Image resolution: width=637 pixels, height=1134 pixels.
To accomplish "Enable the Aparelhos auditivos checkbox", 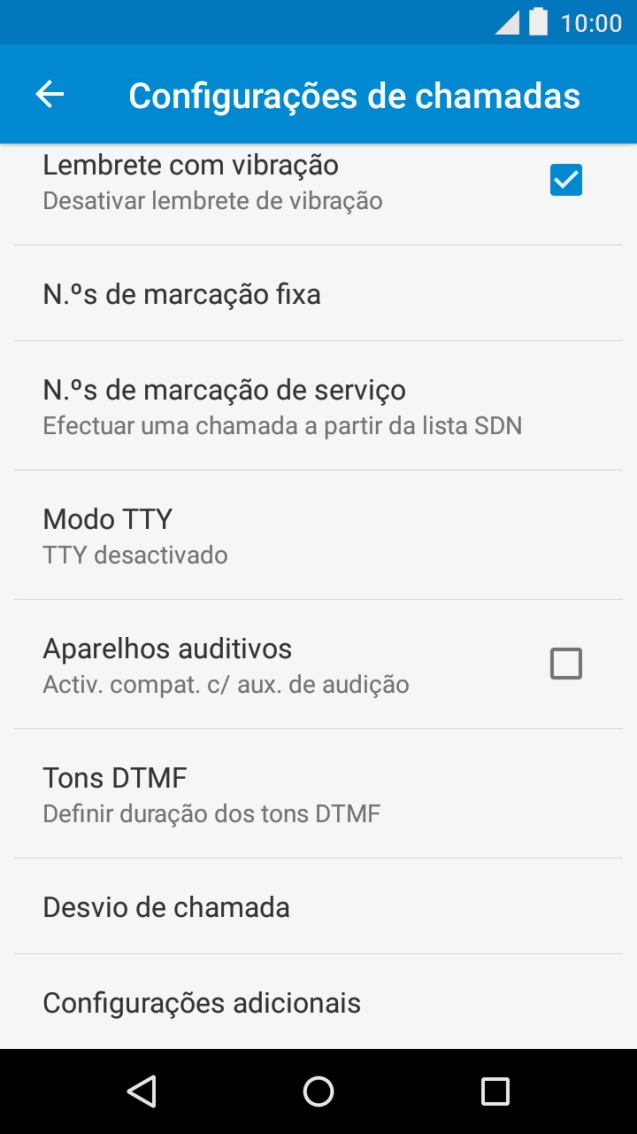I will tap(565, 664).
